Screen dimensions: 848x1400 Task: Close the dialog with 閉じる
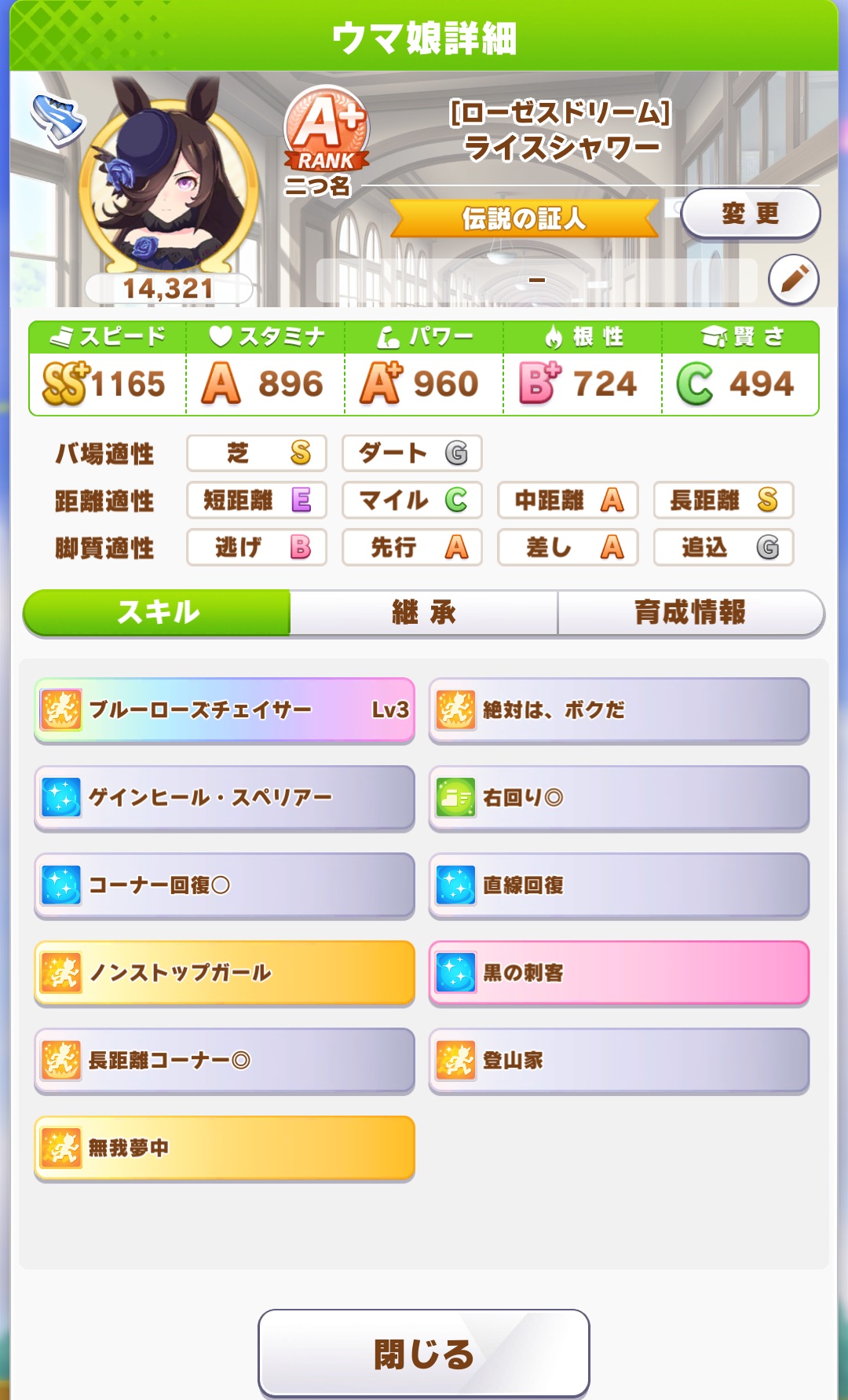(x=424, y=1353)
